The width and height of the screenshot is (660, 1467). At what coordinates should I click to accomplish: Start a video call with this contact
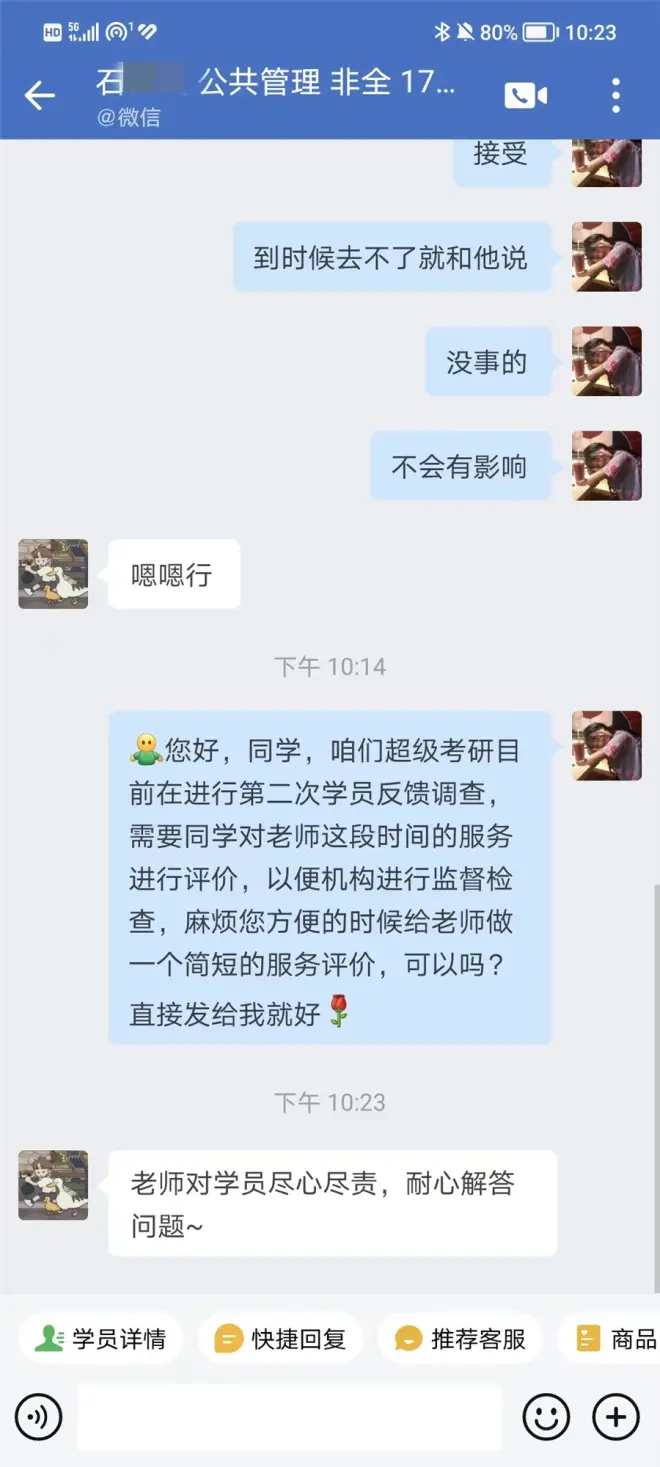(526, 96)
